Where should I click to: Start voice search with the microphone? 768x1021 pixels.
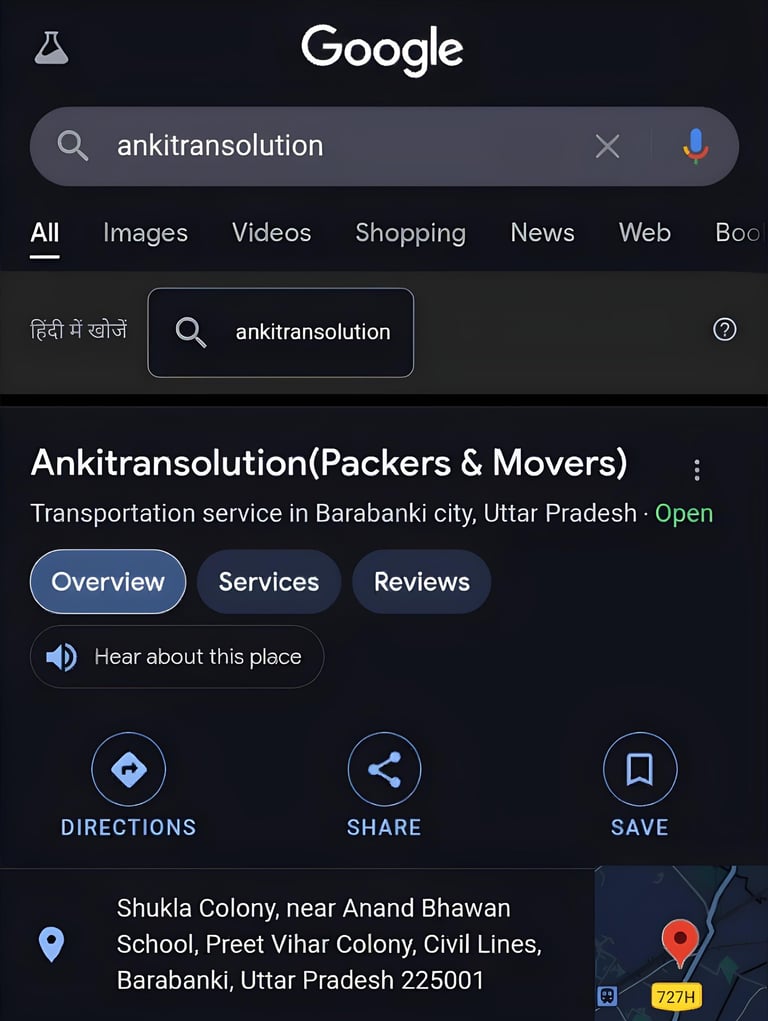tap(696, 147)
